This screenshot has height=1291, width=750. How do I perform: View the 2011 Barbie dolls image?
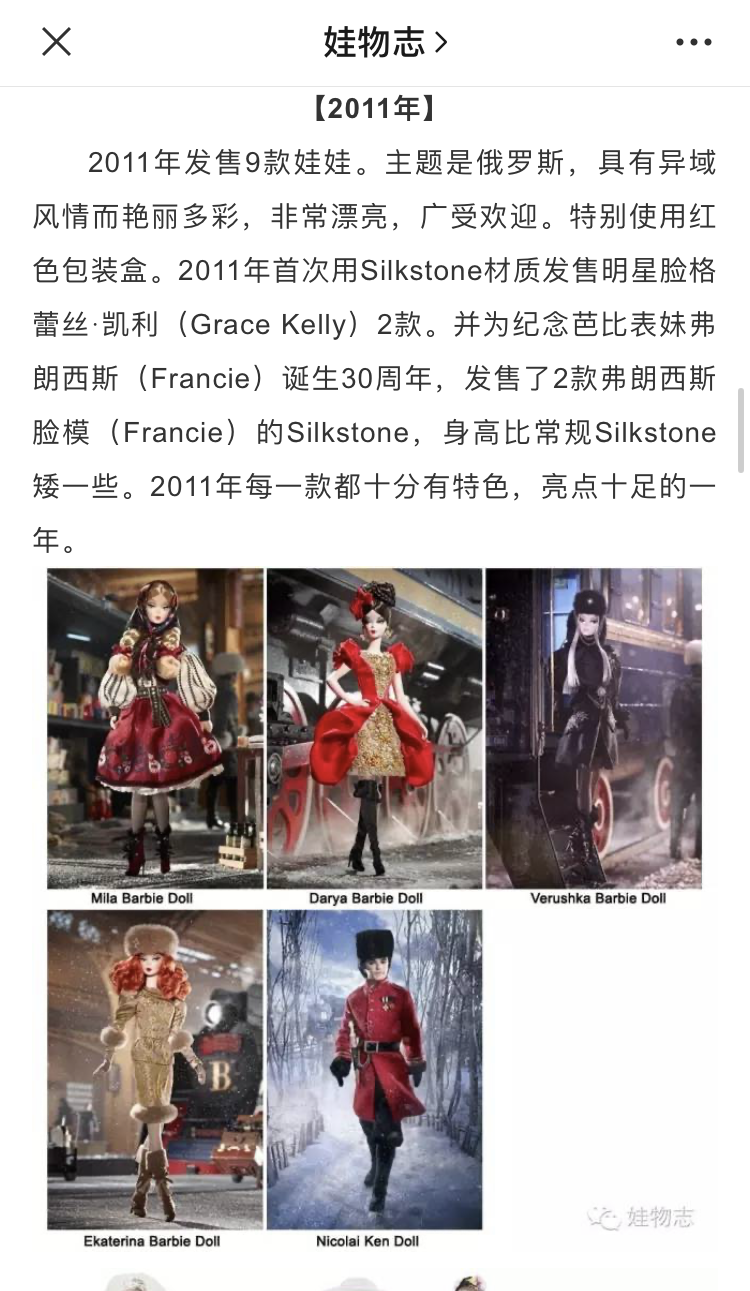375,905
